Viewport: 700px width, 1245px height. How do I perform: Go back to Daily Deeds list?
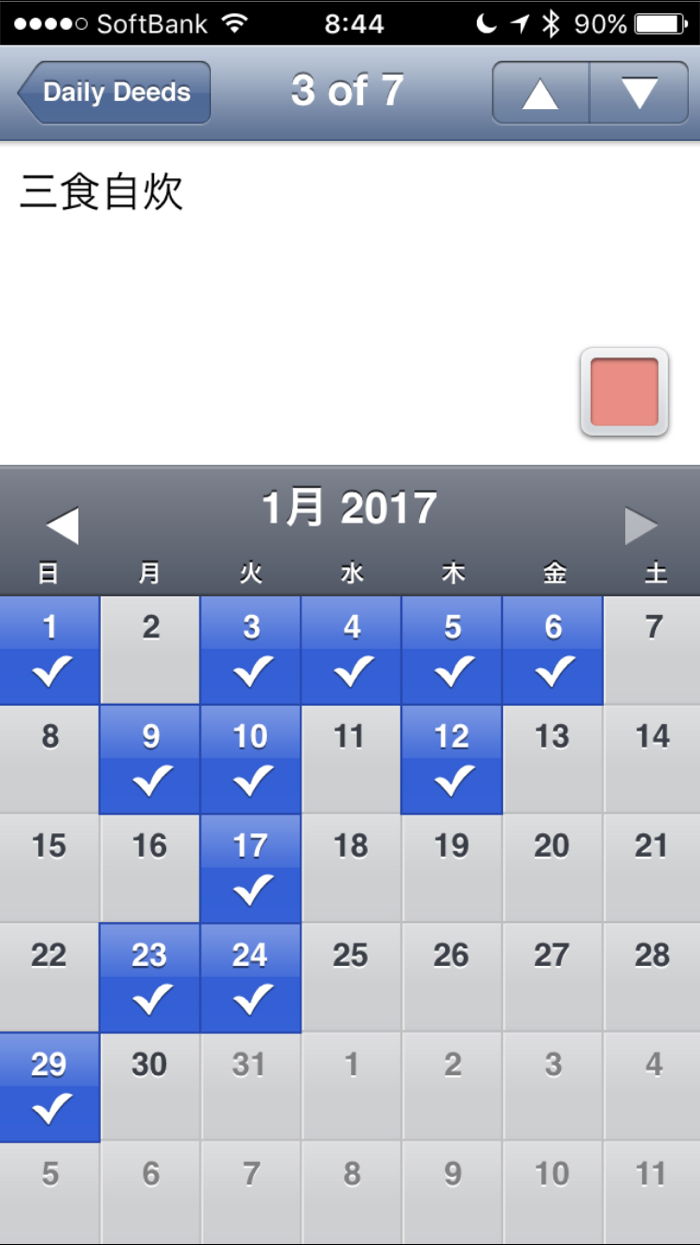pyautogui.click(x=114, y=93)
